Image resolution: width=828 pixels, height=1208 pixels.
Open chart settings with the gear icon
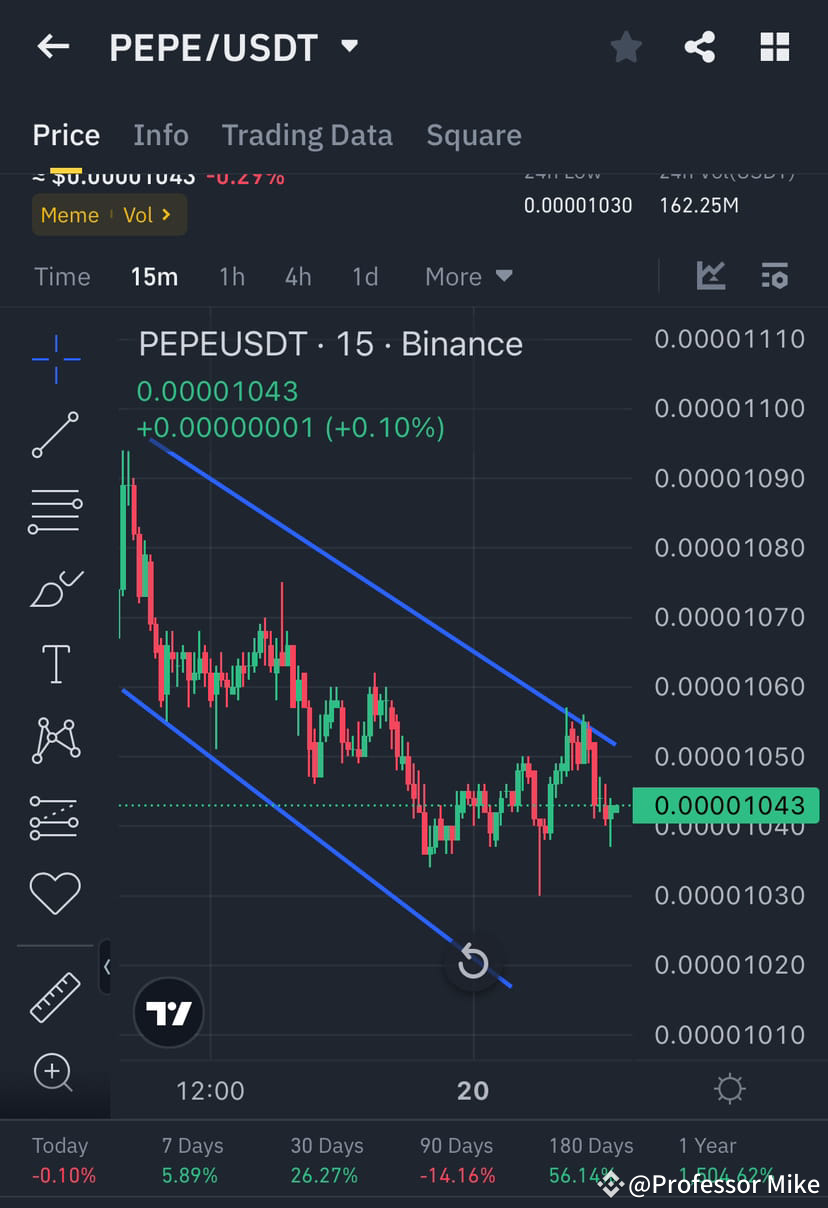(x=729, y=1089)
